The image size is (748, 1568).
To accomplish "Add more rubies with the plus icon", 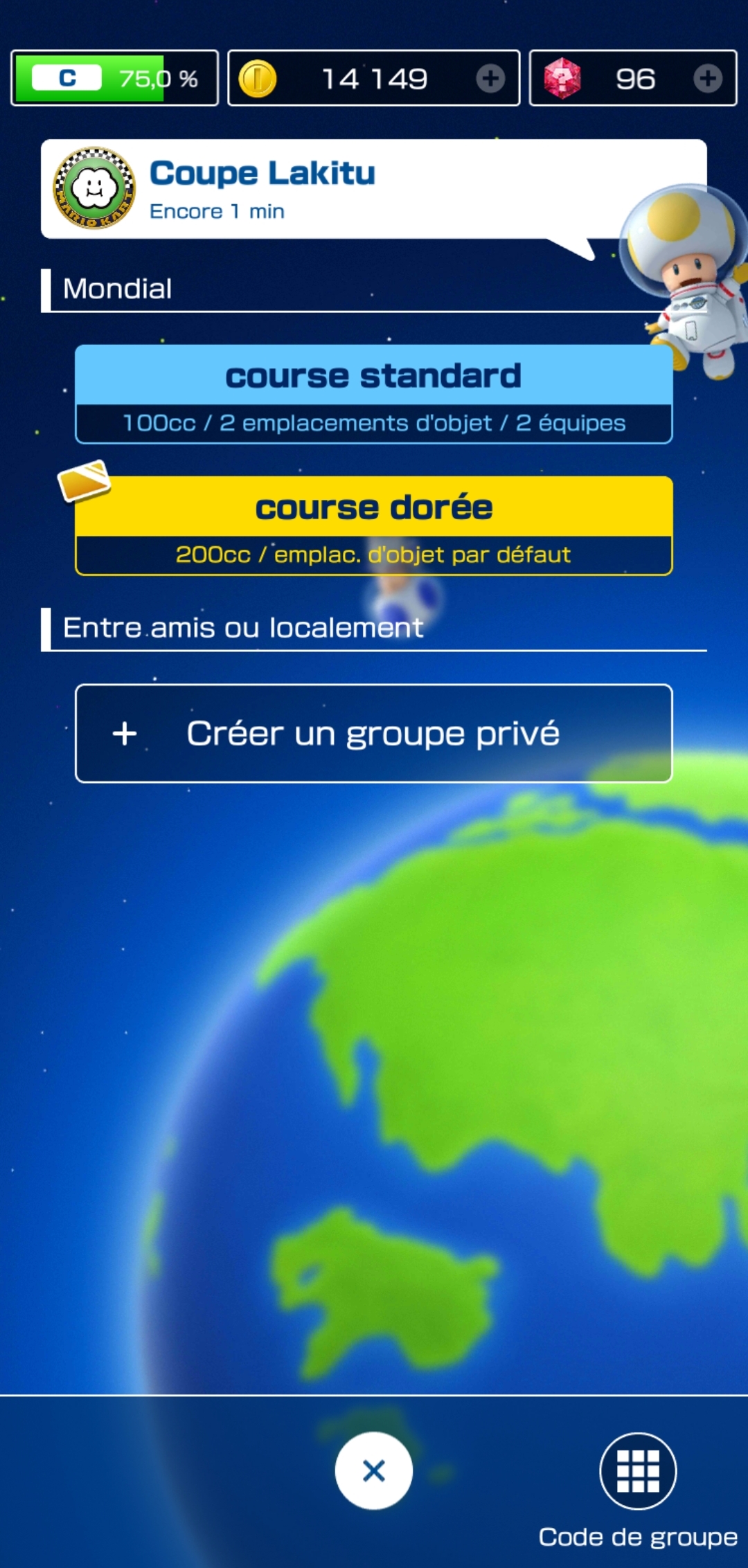I will [707, 78].
